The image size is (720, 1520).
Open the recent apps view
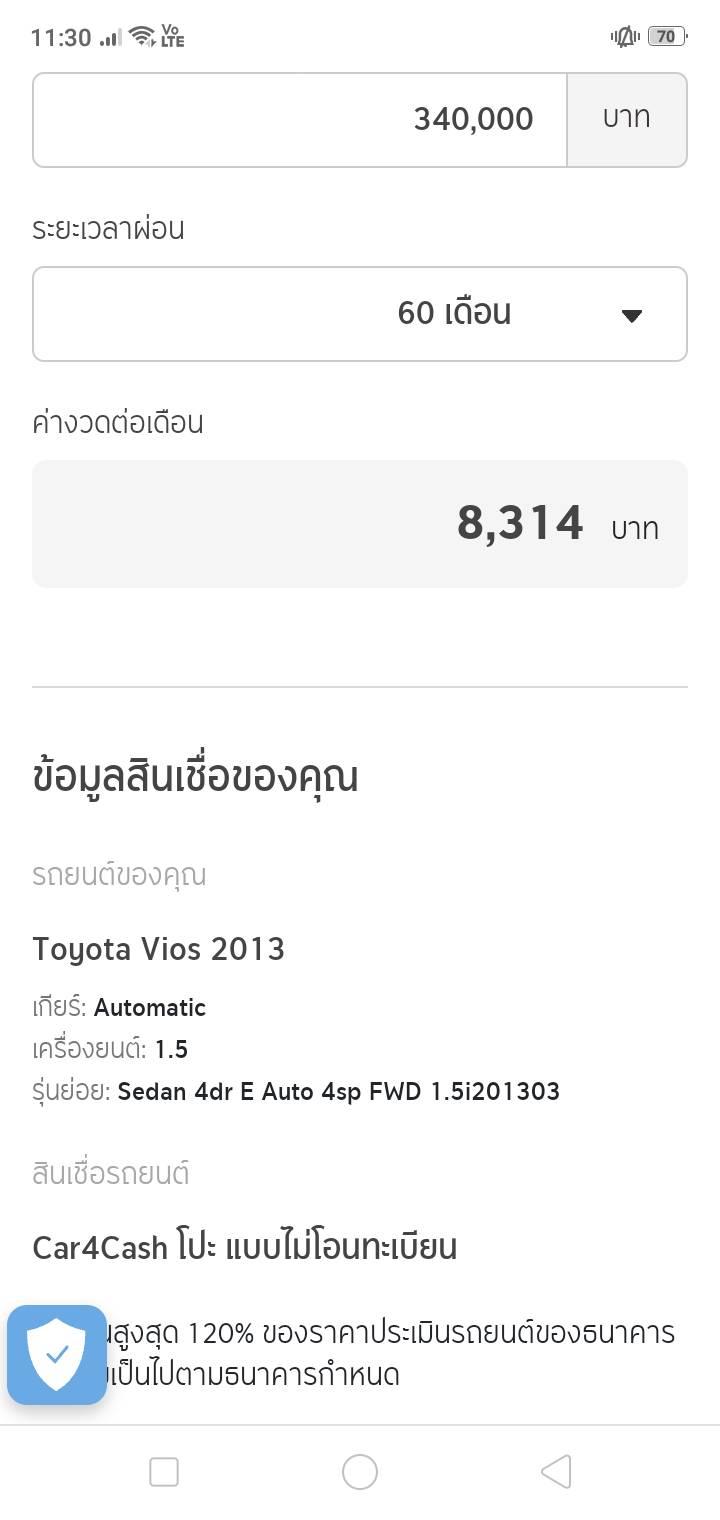tap(164, 1472)
